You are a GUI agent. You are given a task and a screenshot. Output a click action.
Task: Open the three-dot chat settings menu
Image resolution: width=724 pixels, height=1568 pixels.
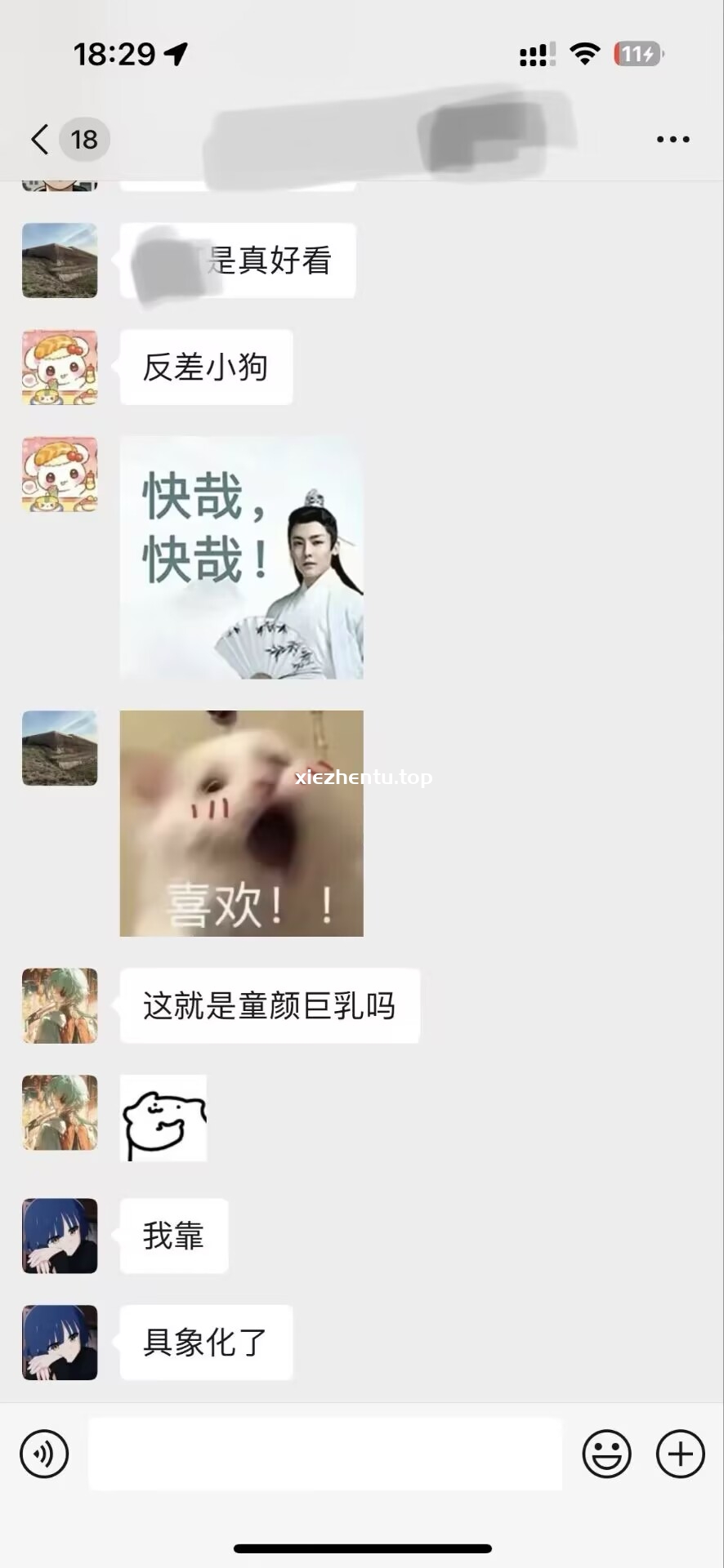point(673,139)
